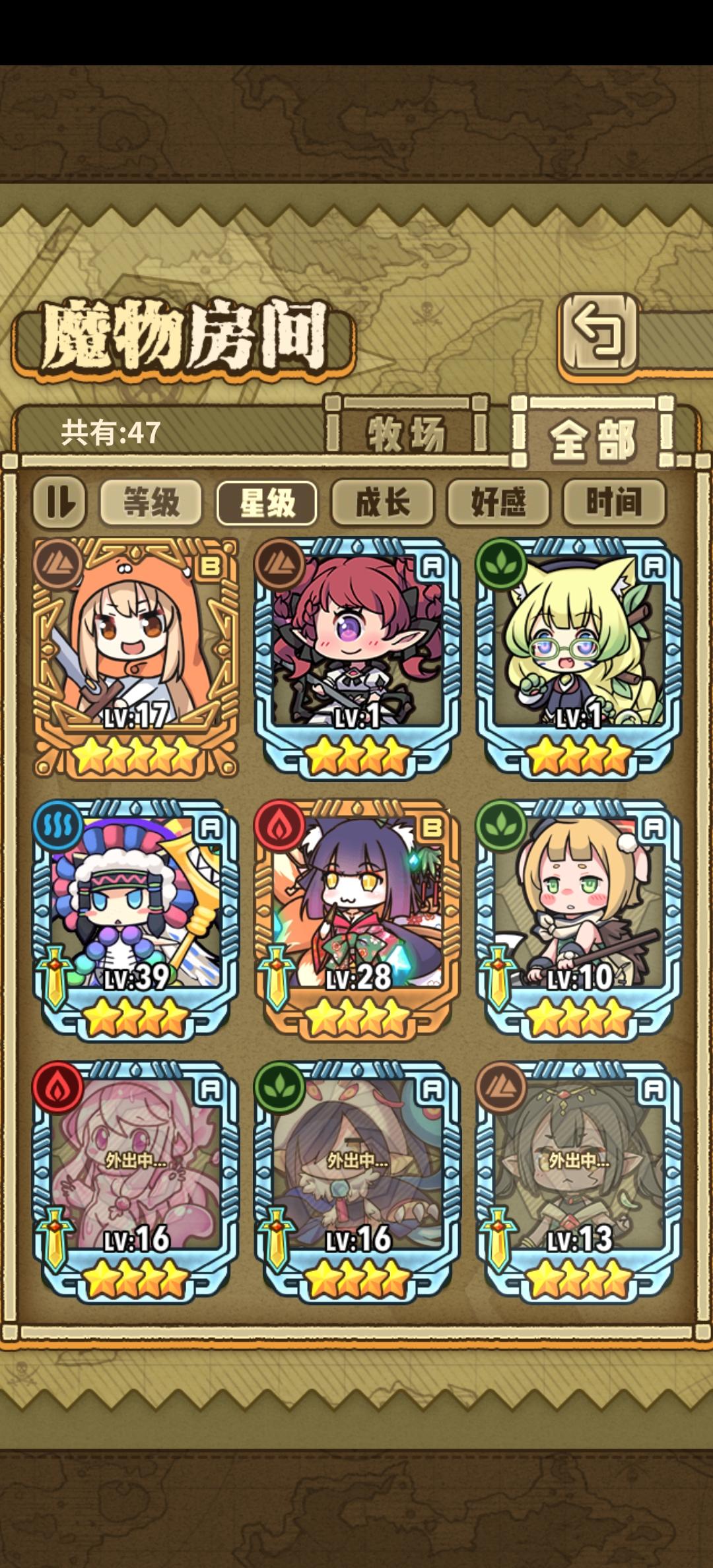Enable 好感 sorting
713x1568 pixels.
click(497, 502)
